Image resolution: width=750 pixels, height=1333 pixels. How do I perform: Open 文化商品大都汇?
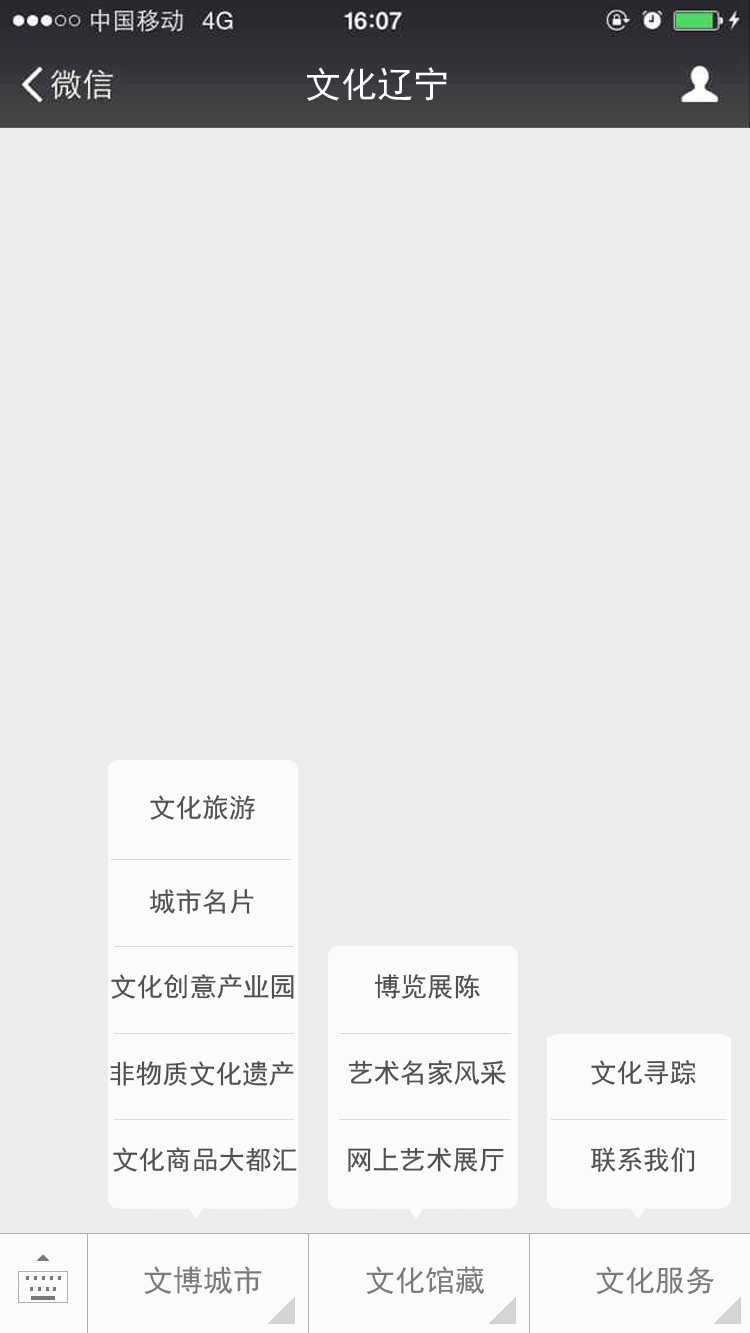203,1162
